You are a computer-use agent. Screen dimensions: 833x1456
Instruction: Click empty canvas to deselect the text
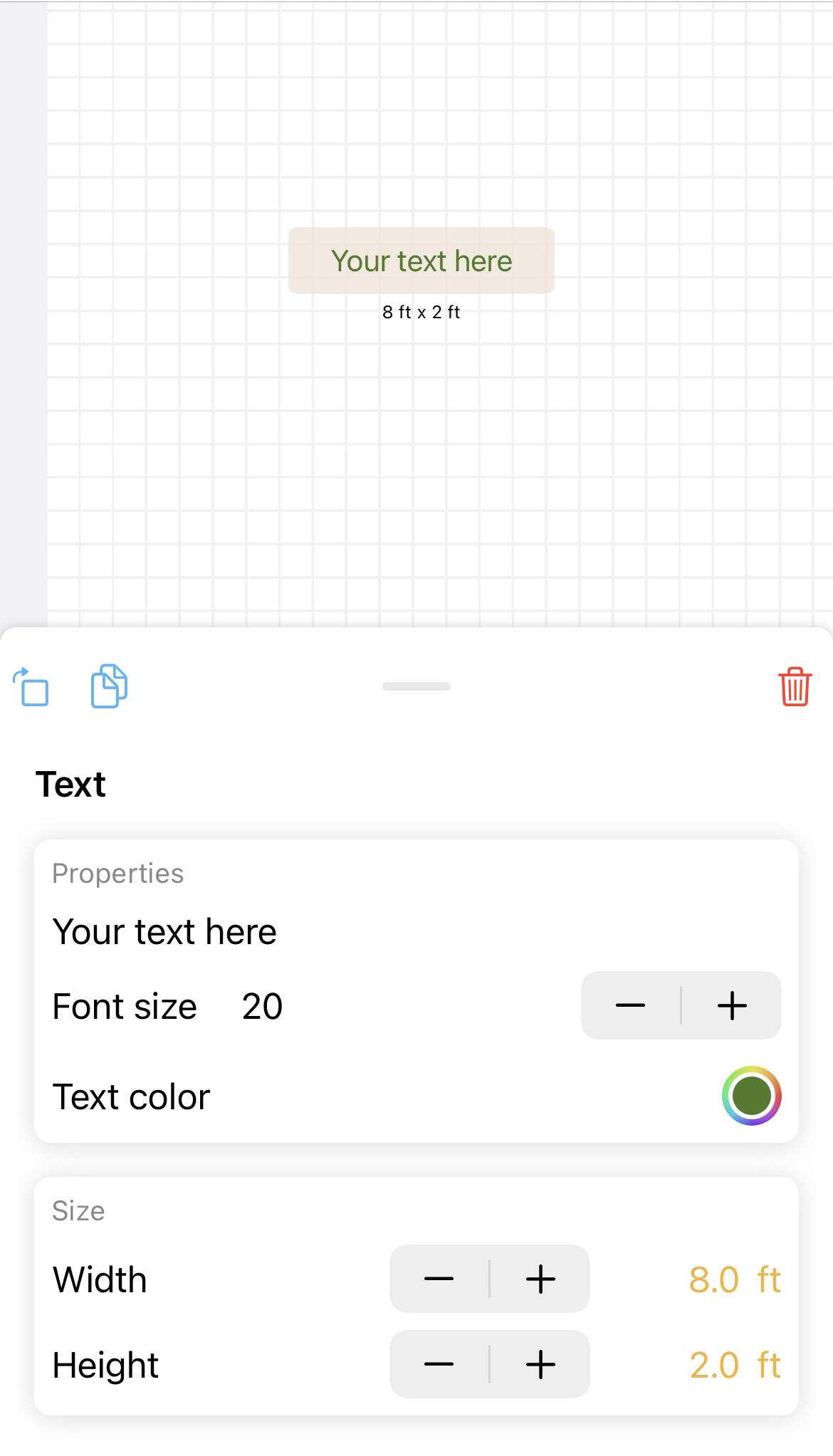coord(214,463)
